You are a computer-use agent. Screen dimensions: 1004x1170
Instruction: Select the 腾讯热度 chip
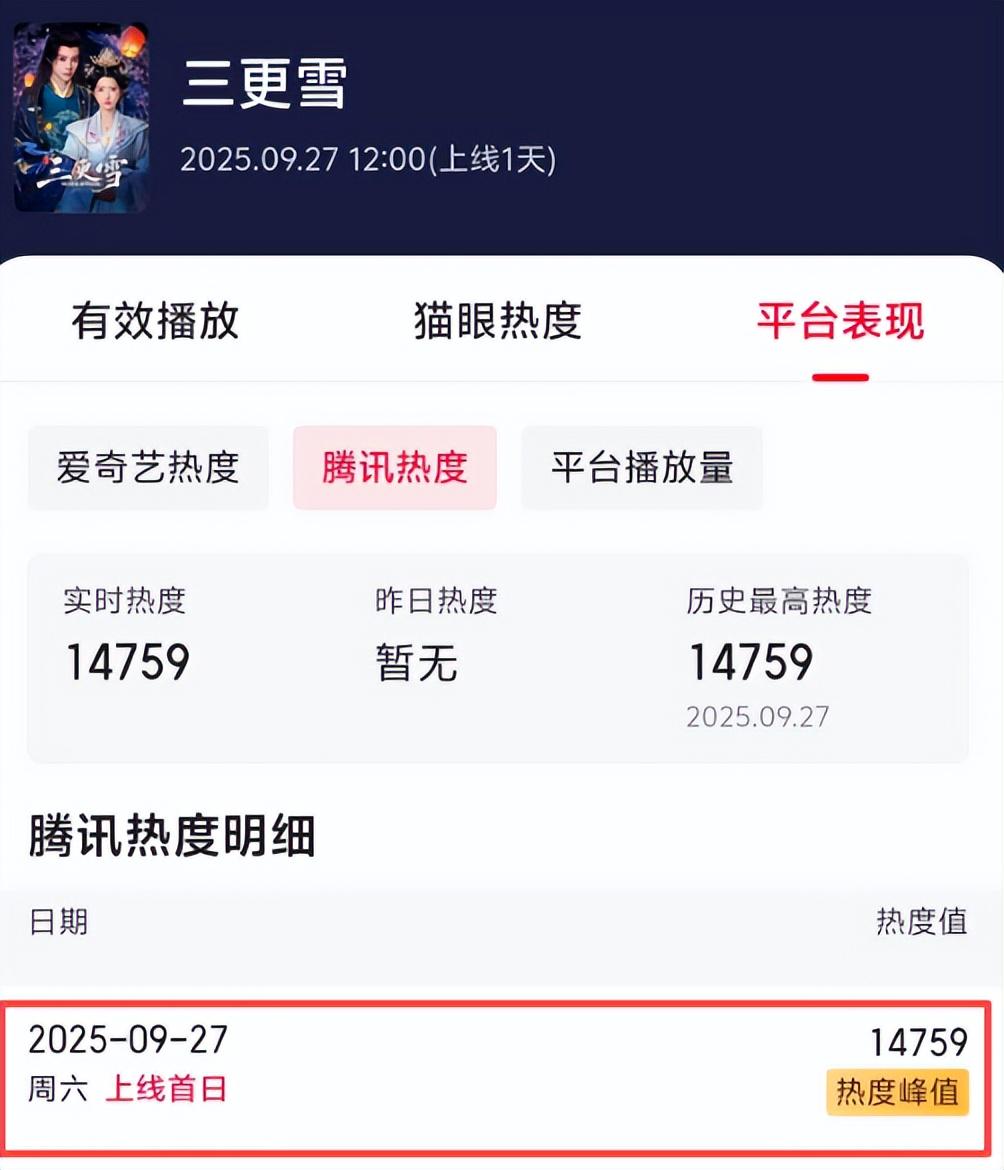(x=394, y=467)
